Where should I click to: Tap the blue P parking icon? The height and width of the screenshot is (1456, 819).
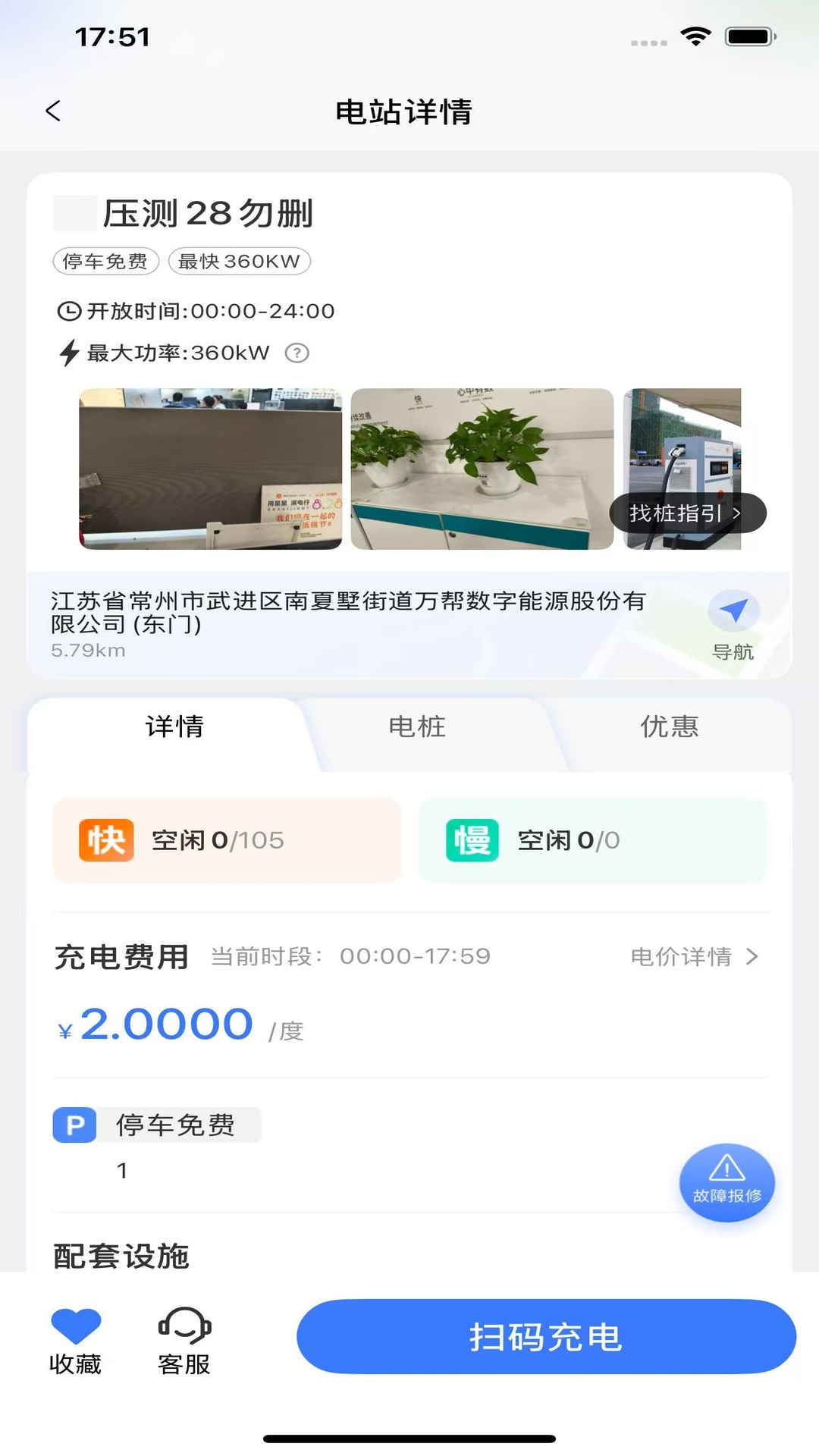pos(74,1125)
